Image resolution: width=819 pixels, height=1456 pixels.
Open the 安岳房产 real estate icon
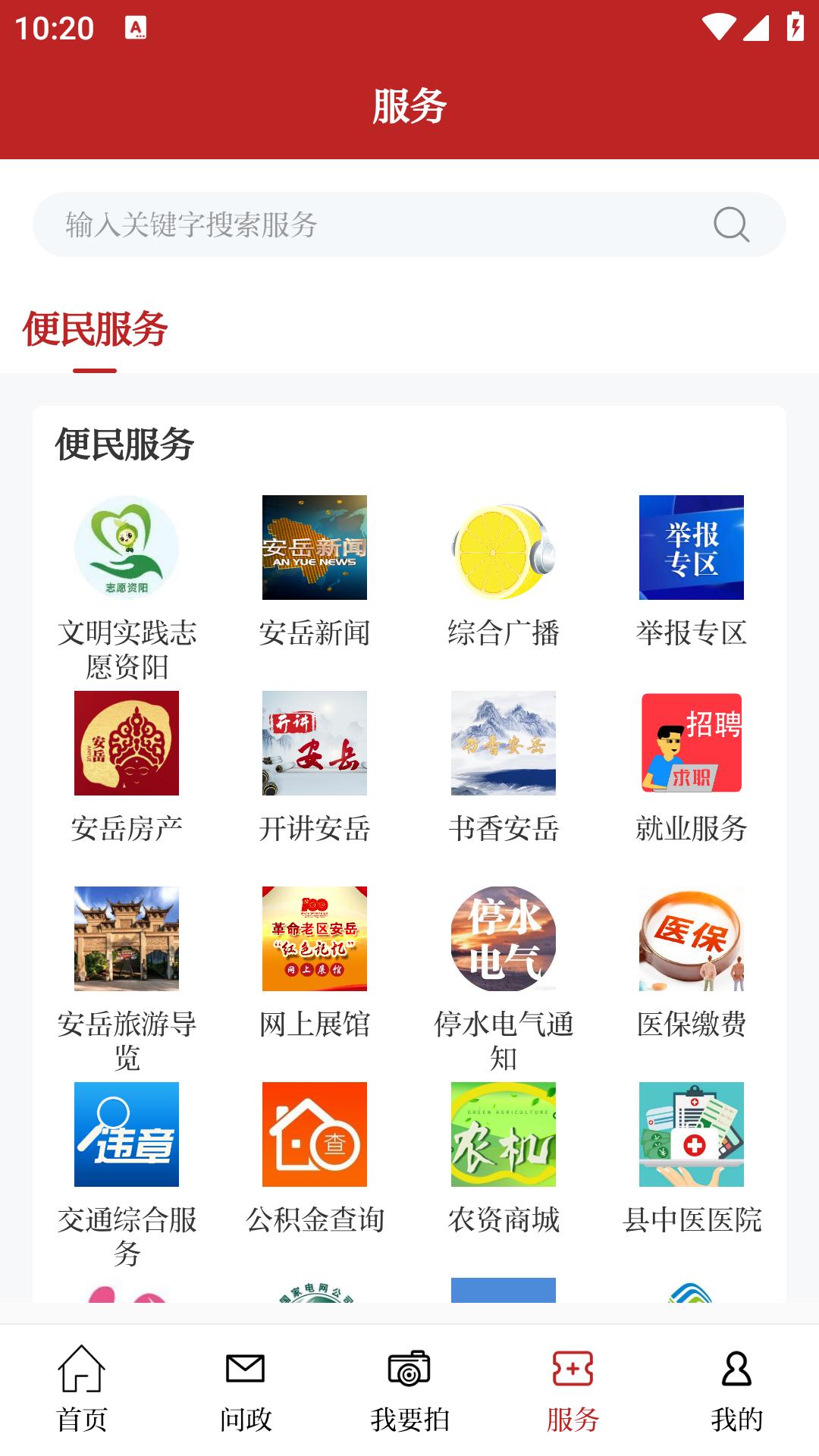pos(127,743)
